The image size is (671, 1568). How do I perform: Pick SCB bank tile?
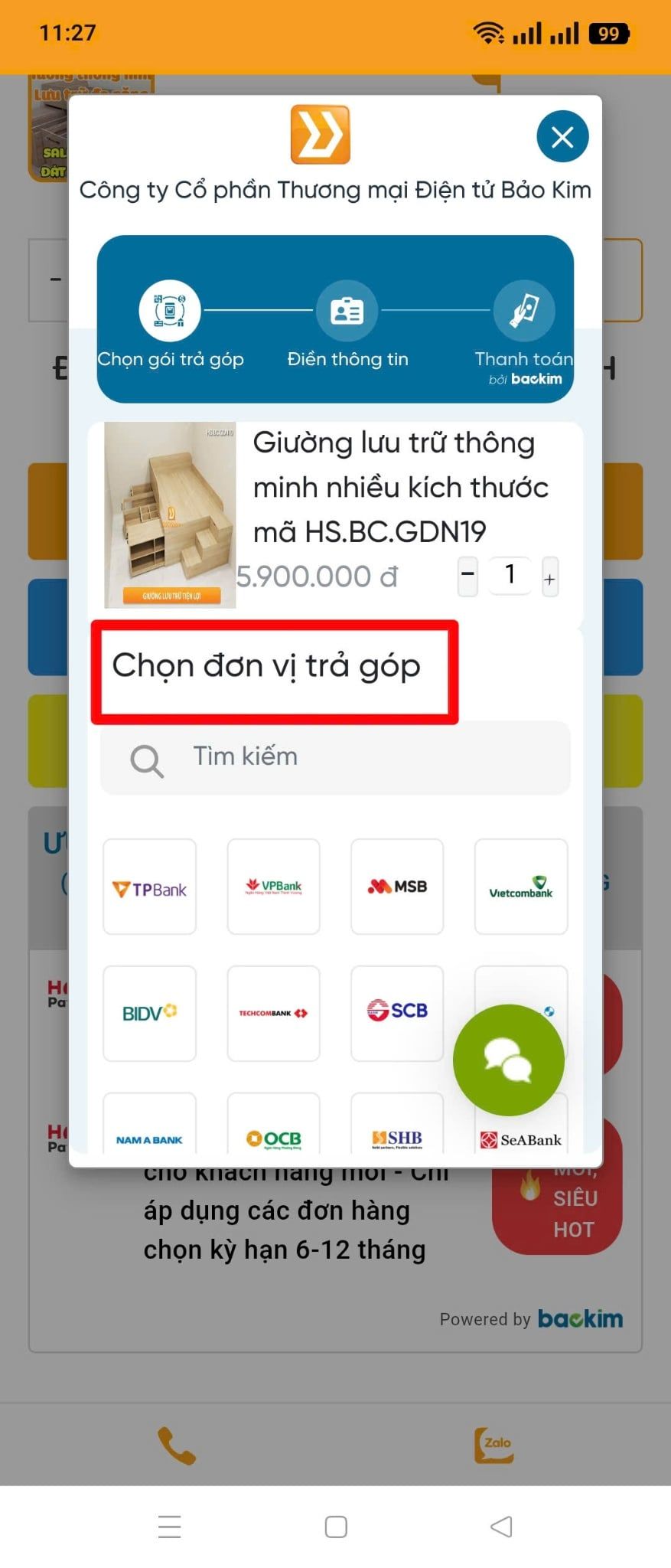397,1013
